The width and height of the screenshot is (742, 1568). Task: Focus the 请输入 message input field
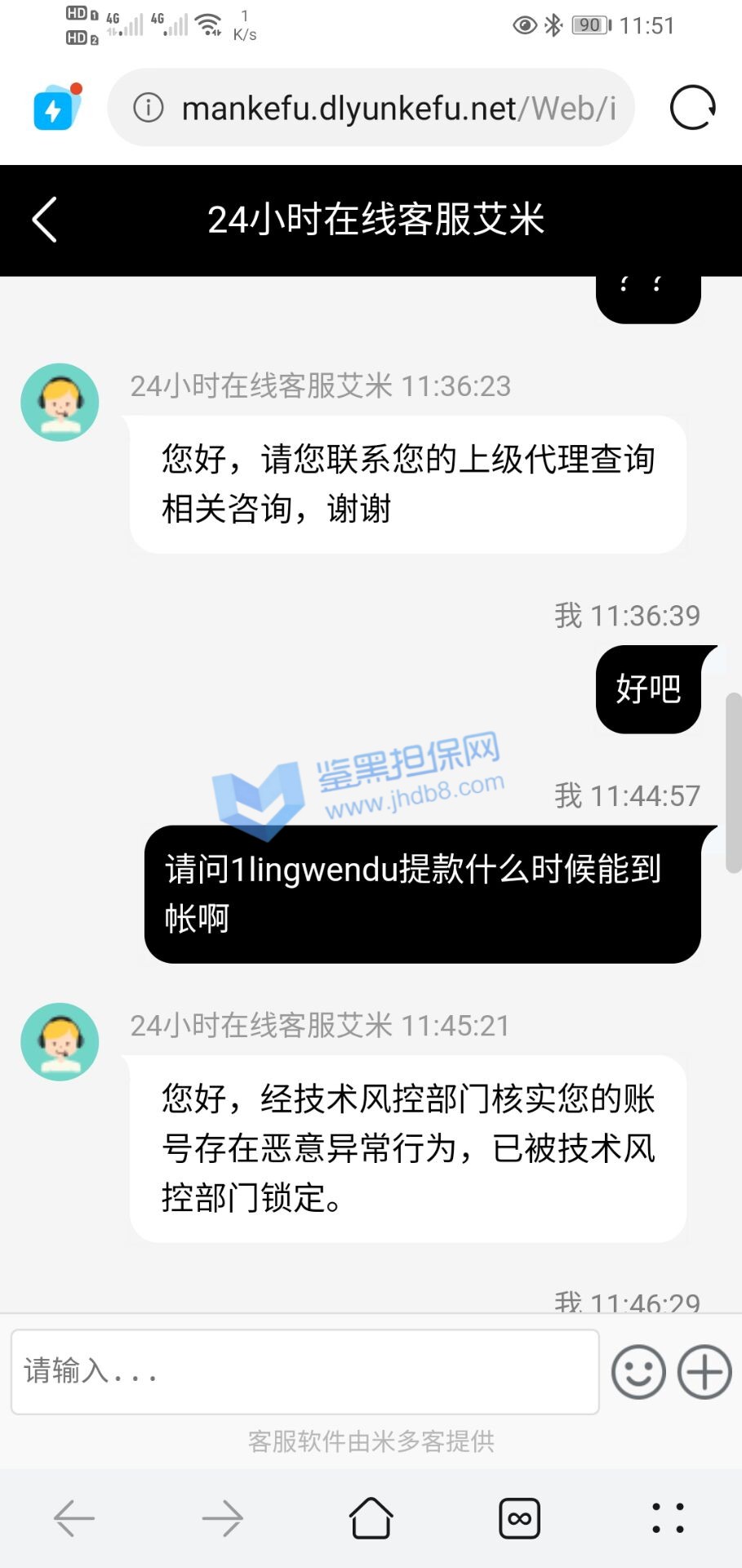click(x=304, y=1371)
